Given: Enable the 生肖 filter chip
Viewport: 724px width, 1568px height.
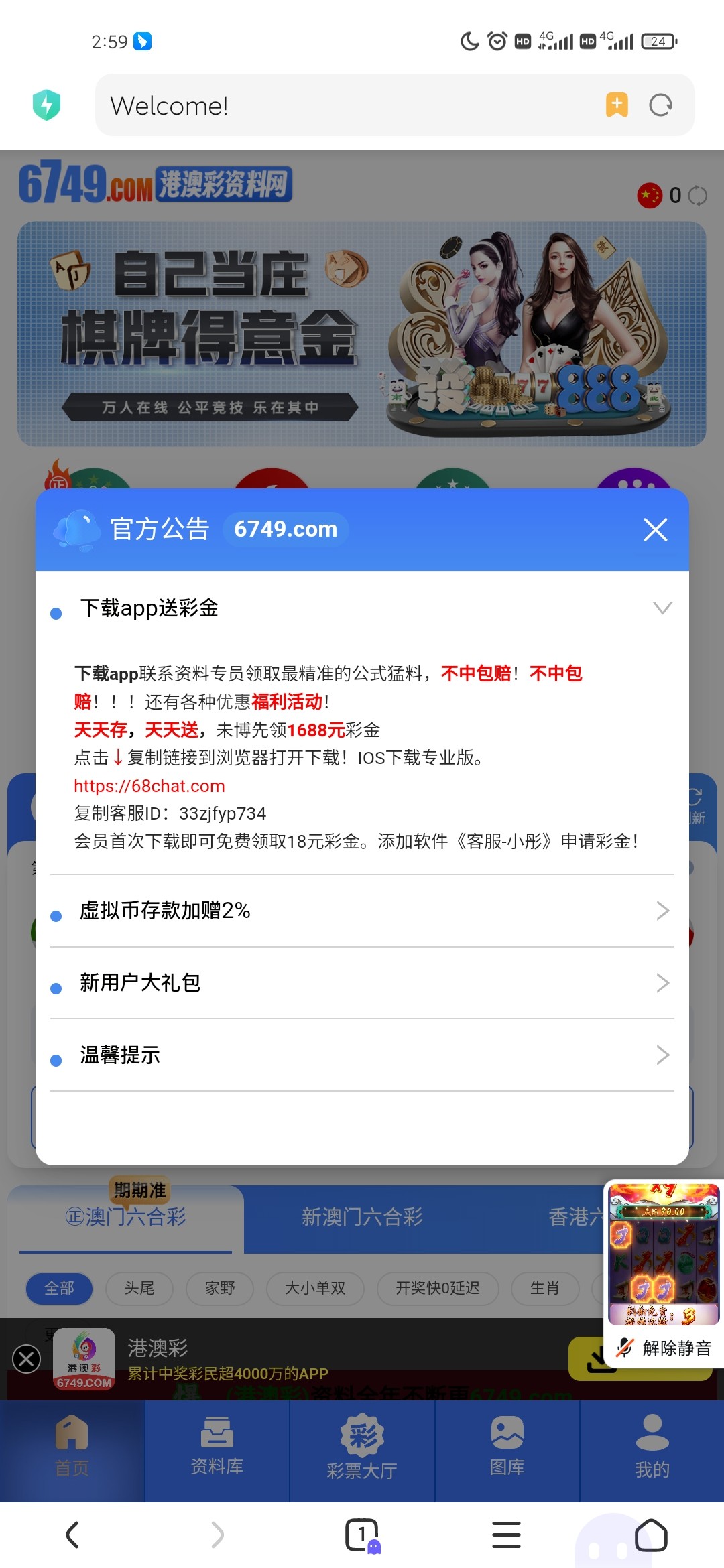Looking at the screenshot, I should pyautogui.click(x=544, y=1288).
